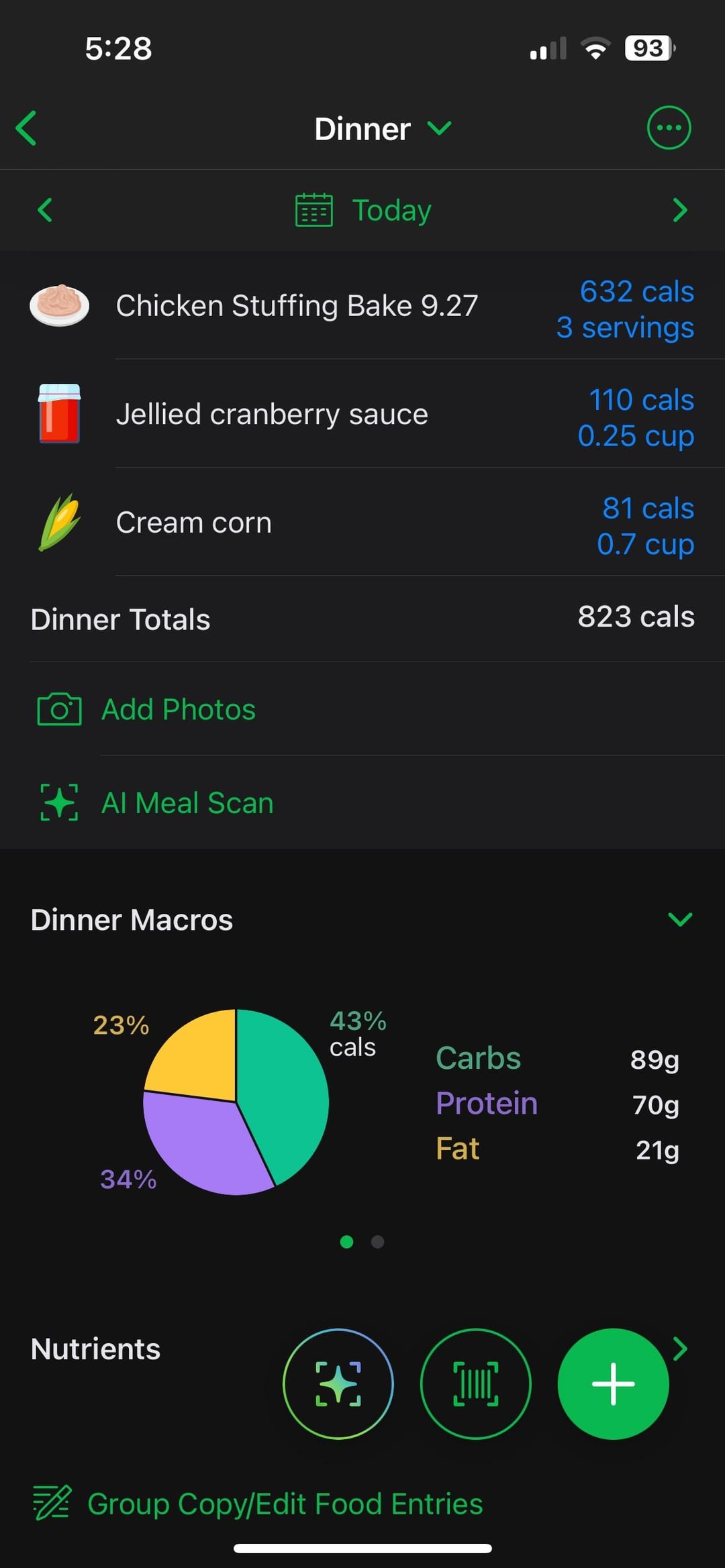The width and height of the screenshot is (725, 1568).
Task: Add a new food with plus button
Action: (x=612, y=1383)
